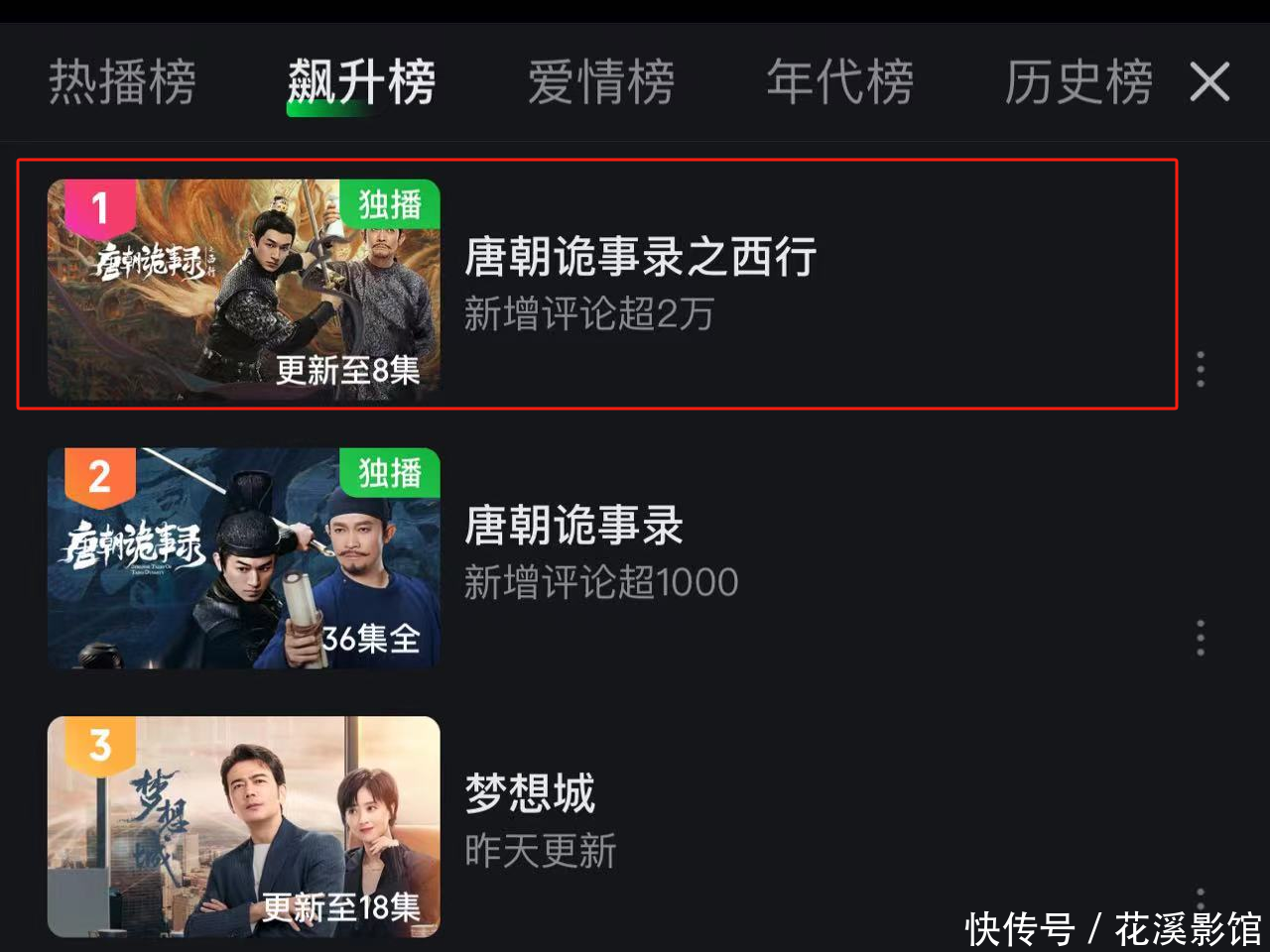This screenshot has width=1270, height=952.
Task: Switch to the 热播榜 tab
Action: 123,81
